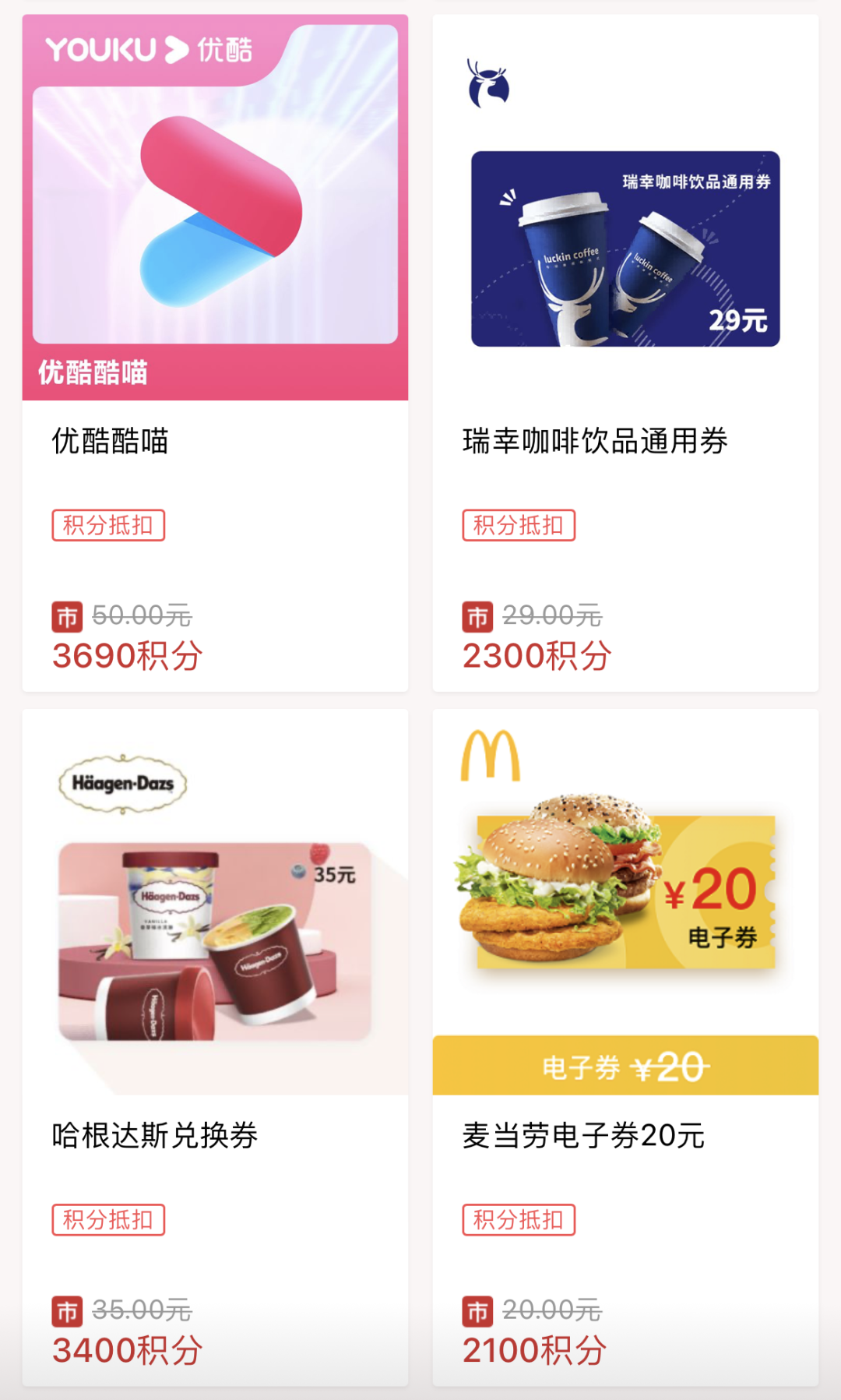View the 麦当劳电子券20元 product card

tap(625, 1046)
